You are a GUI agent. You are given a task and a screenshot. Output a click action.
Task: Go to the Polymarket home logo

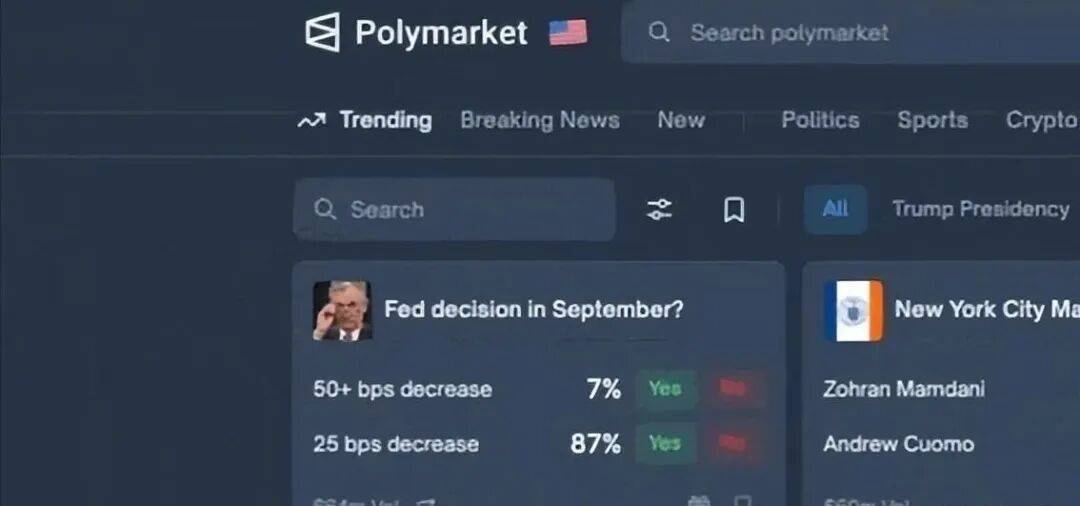[417, 33]
